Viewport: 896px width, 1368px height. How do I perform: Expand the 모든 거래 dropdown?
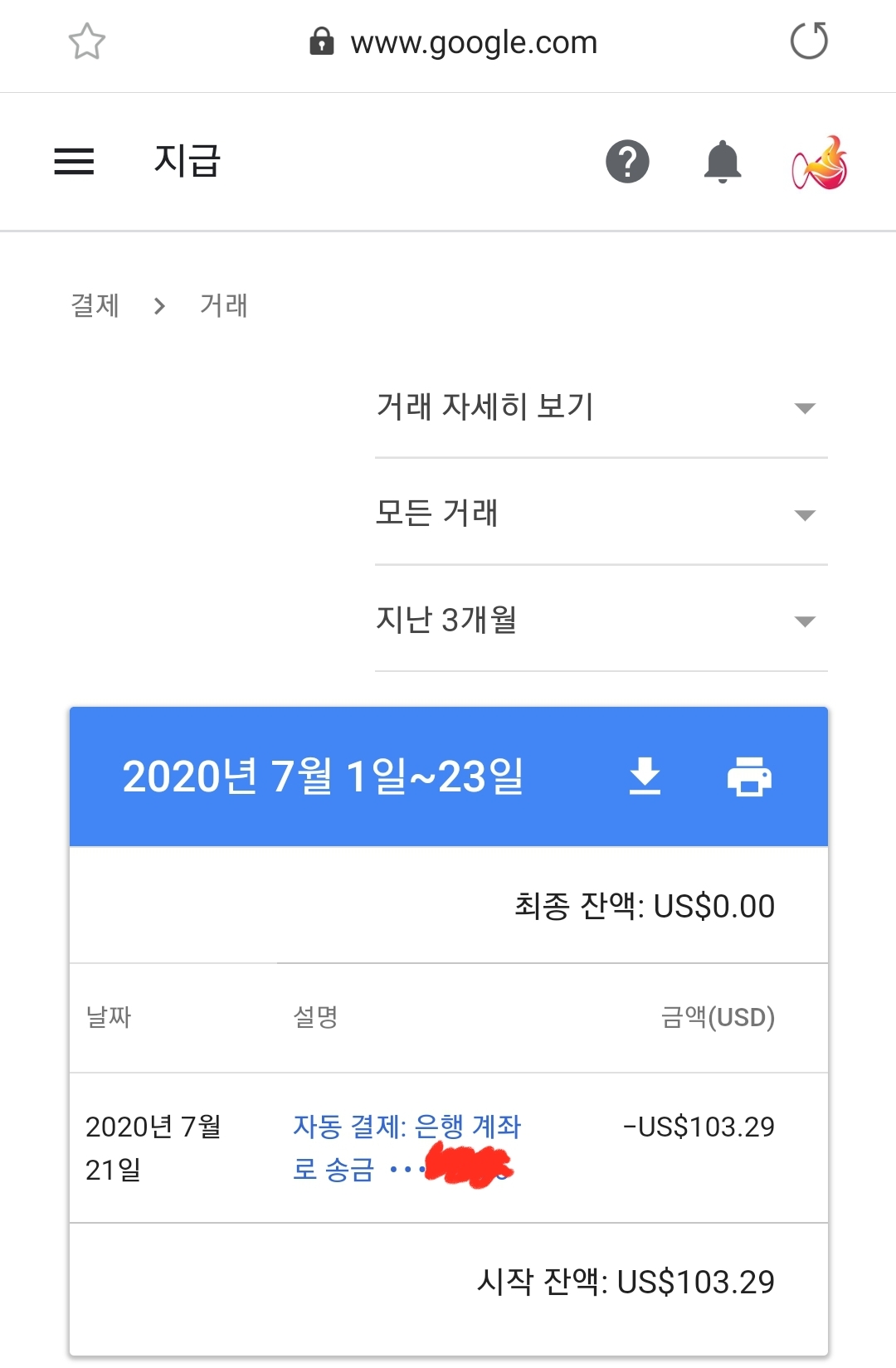601,513
